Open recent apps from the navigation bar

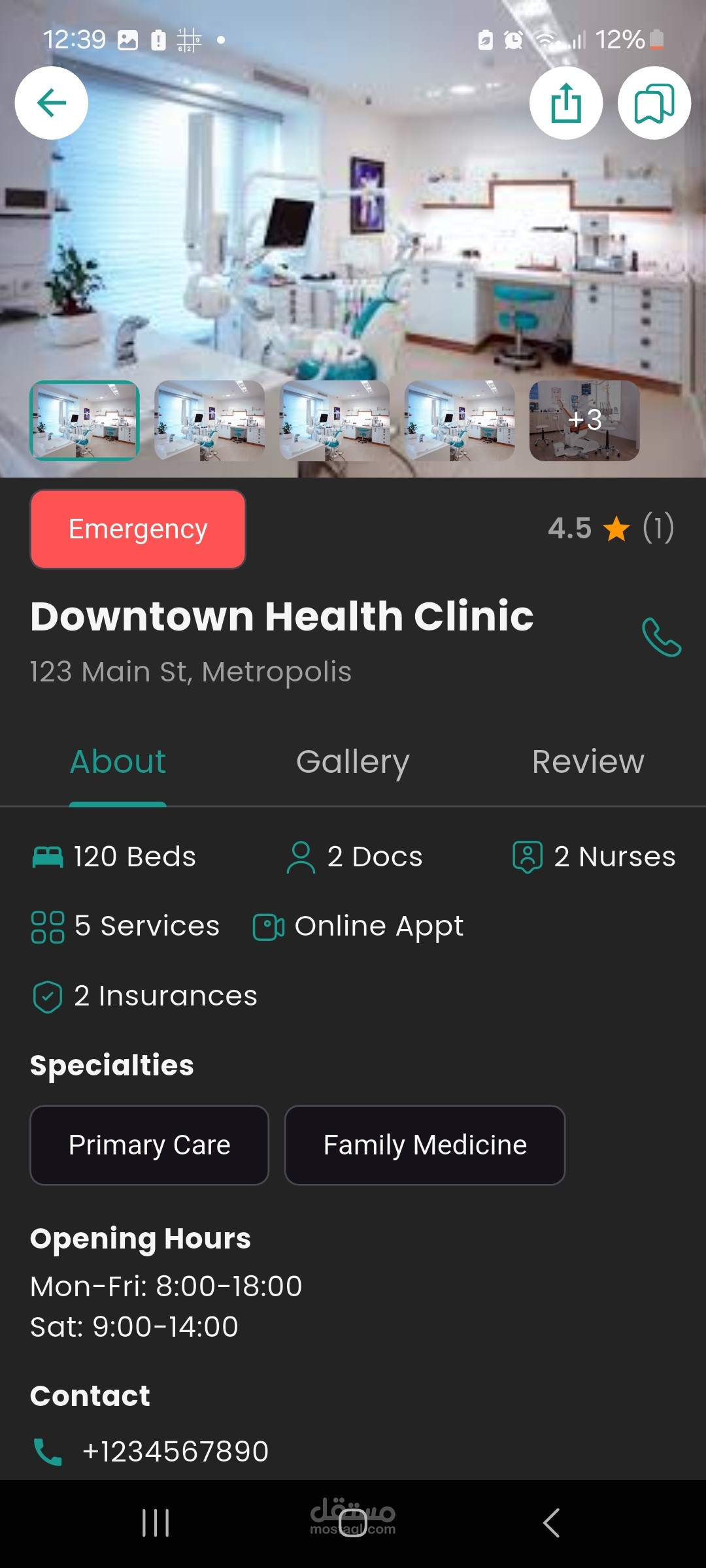click(x=156, y=1523)
